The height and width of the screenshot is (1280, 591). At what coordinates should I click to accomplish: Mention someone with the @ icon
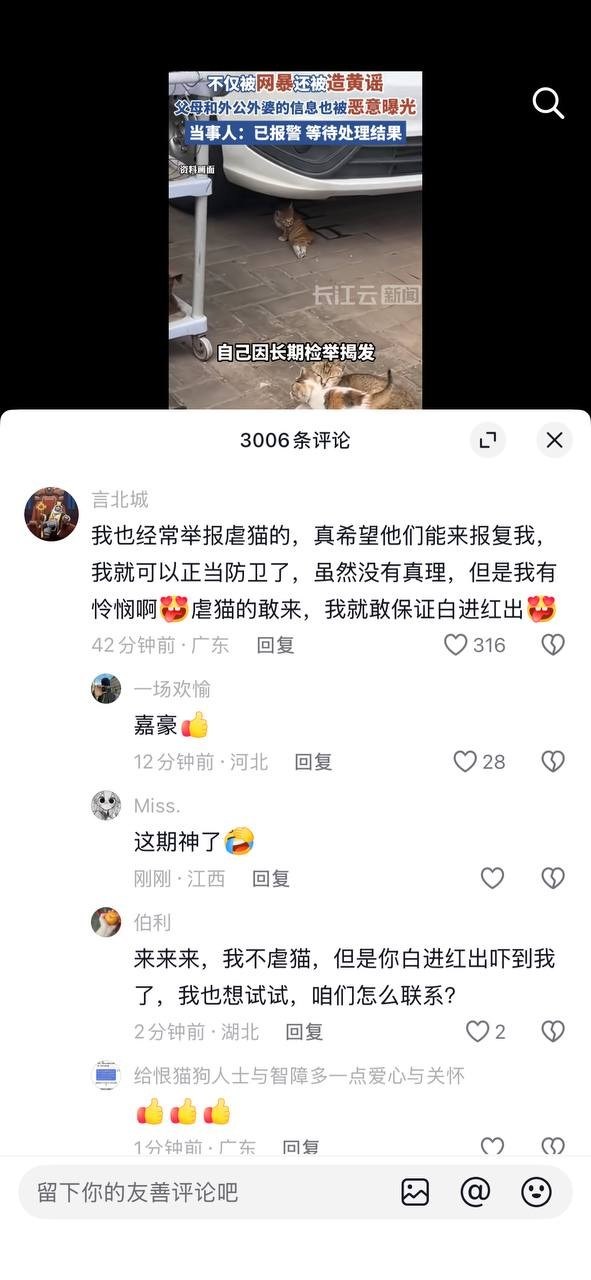[475, 1192]
